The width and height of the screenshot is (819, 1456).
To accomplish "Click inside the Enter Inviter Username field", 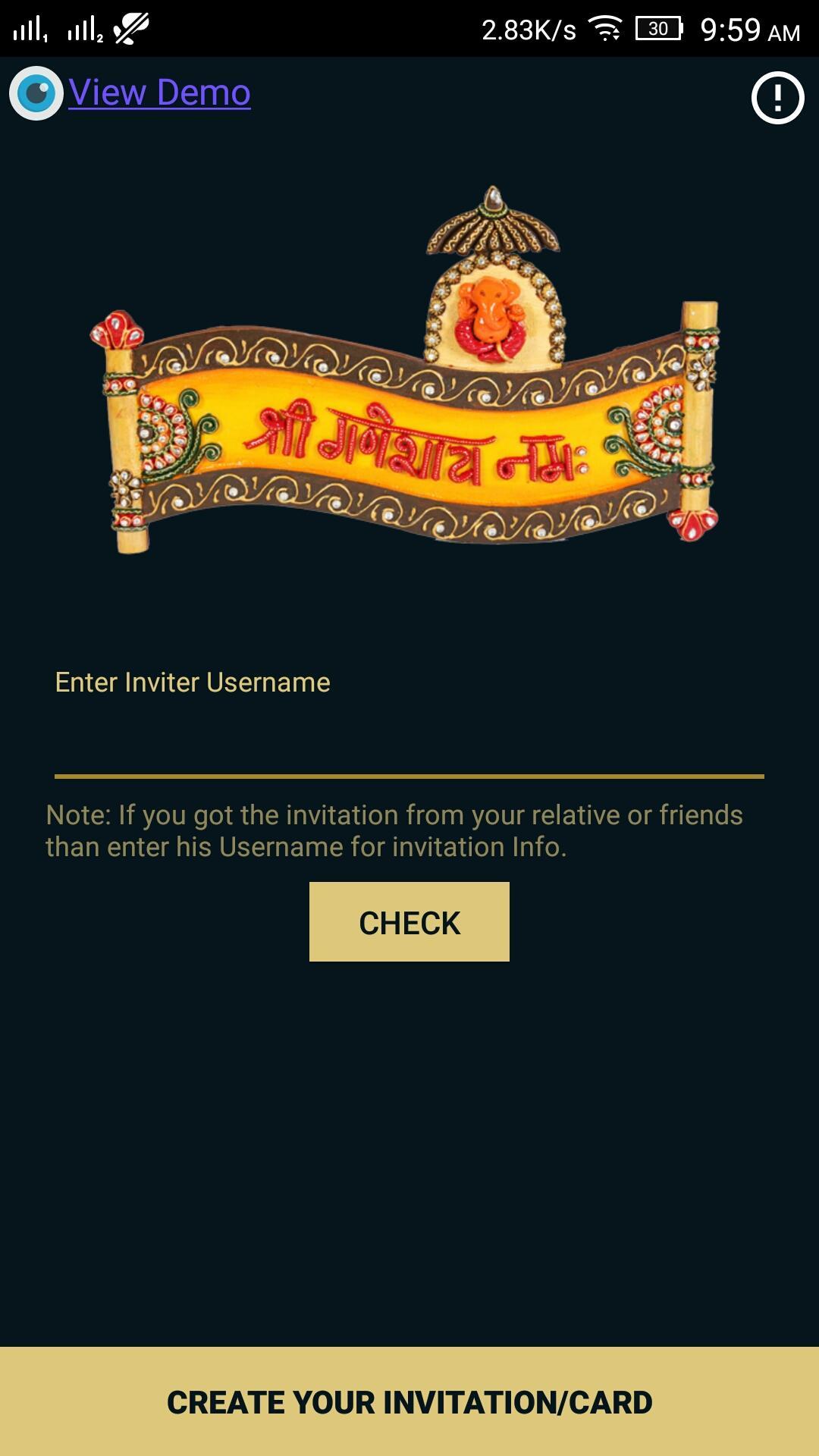I will coord(409,747).
